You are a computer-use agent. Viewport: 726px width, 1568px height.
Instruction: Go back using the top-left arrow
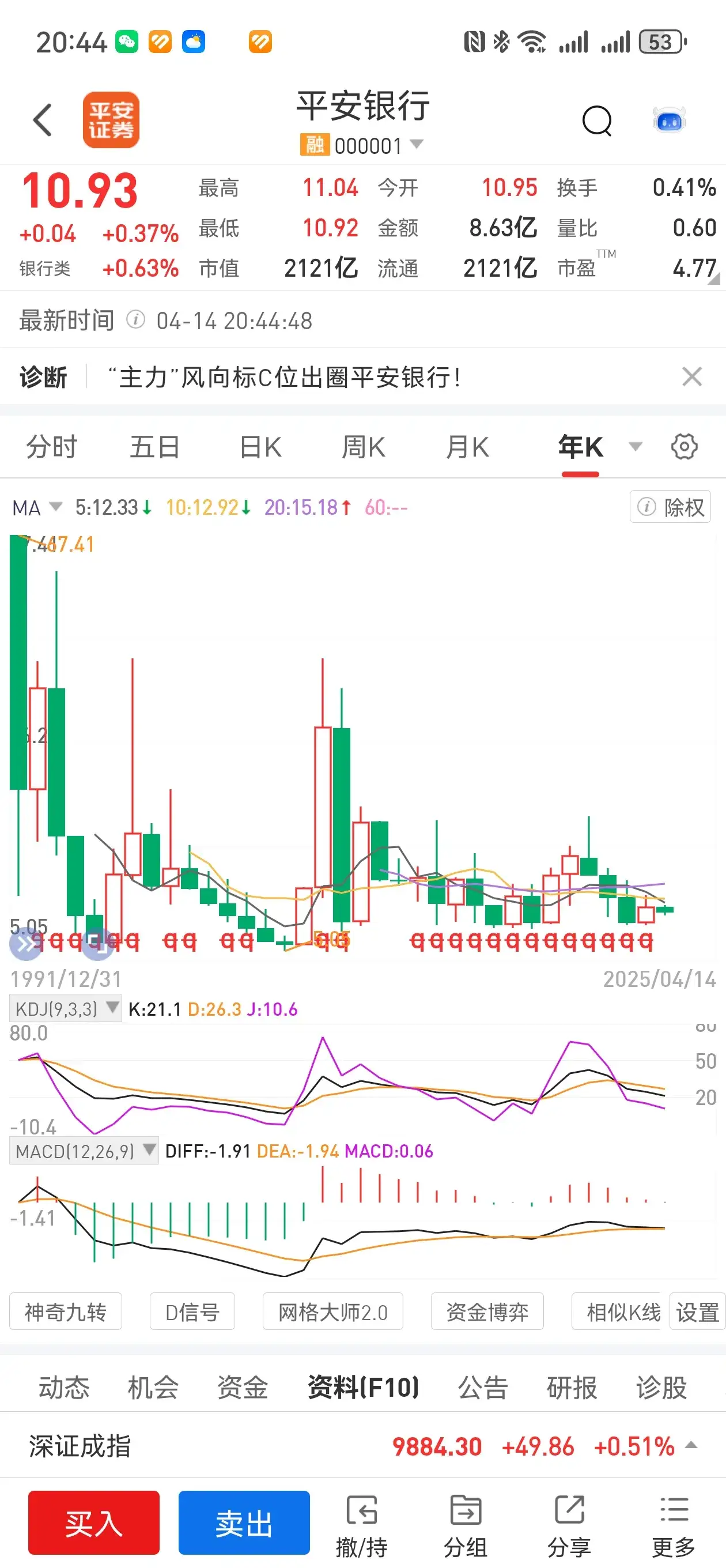(43, 120)
